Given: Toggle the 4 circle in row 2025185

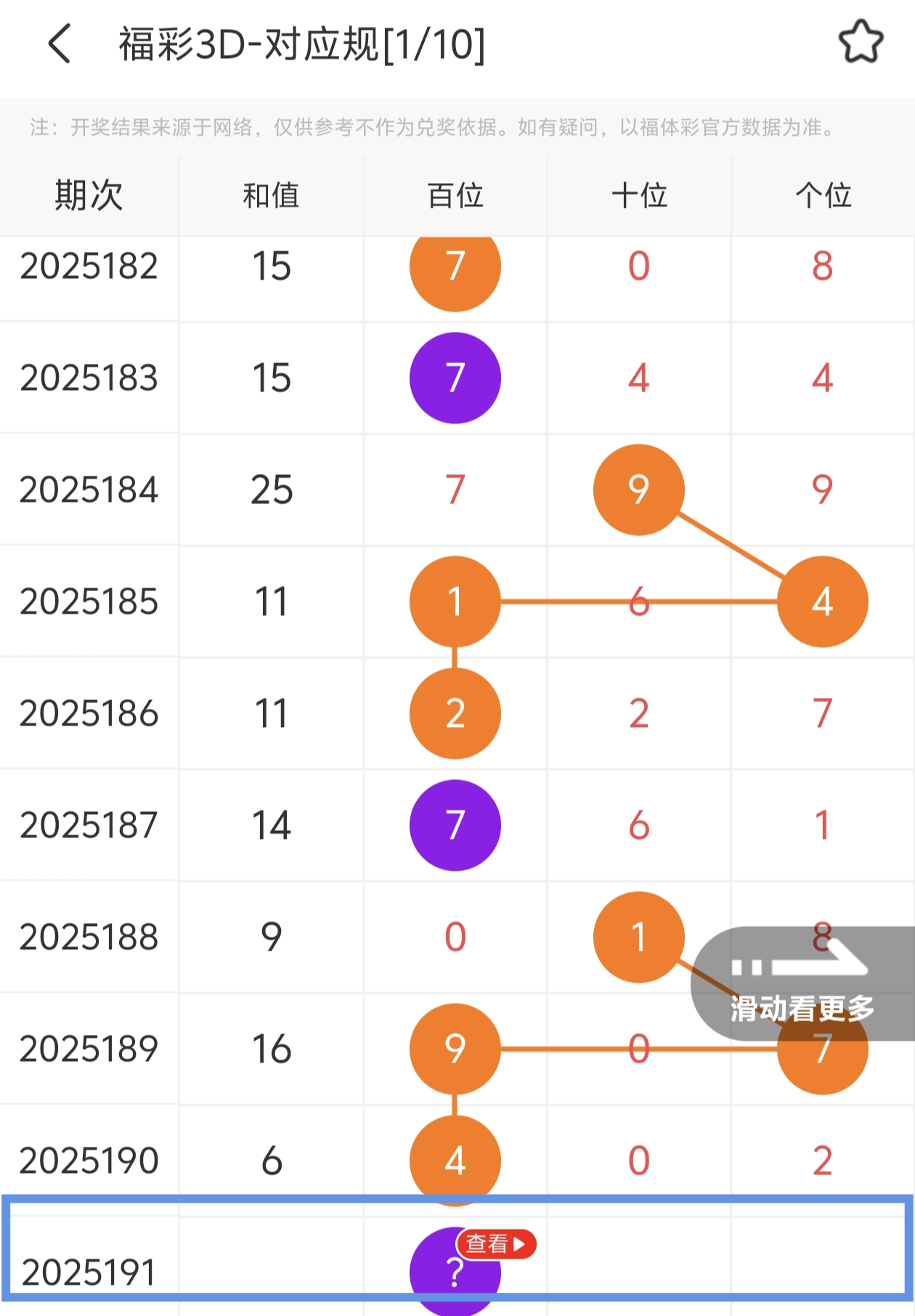Looking at the screenshot, I should click(x=821, y=601).
